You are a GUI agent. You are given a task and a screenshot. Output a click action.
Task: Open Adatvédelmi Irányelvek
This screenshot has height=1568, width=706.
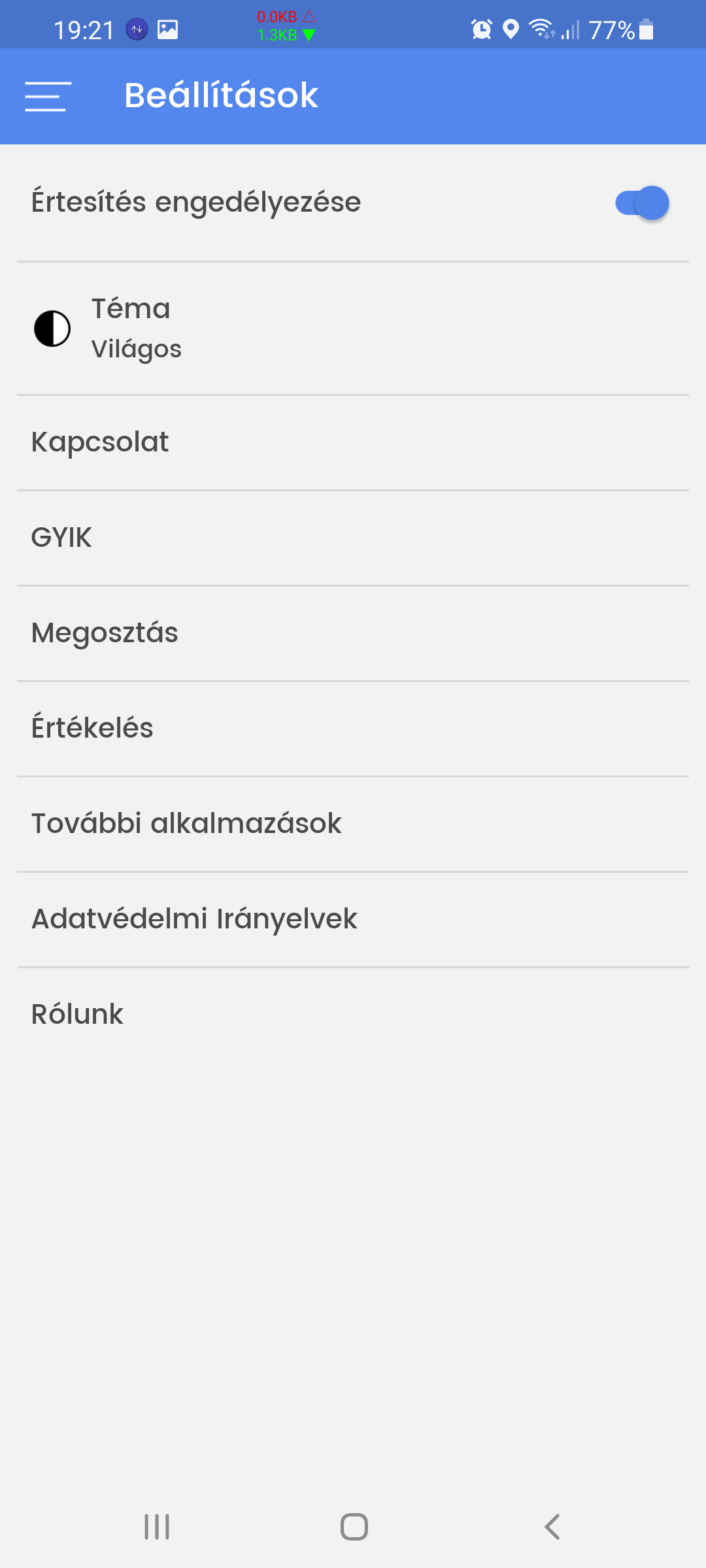(x=194, y=919)
